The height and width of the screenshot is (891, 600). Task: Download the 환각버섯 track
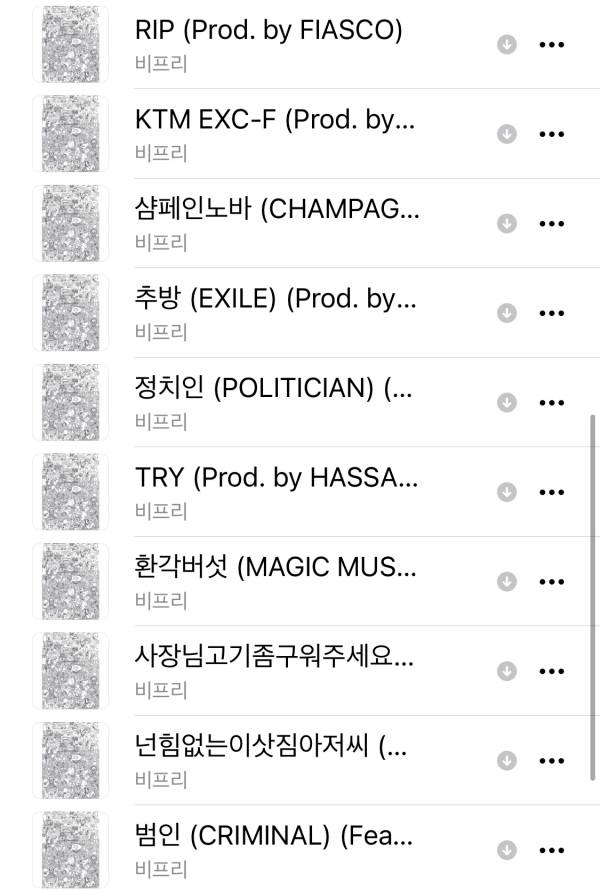[x=507, y=581]
